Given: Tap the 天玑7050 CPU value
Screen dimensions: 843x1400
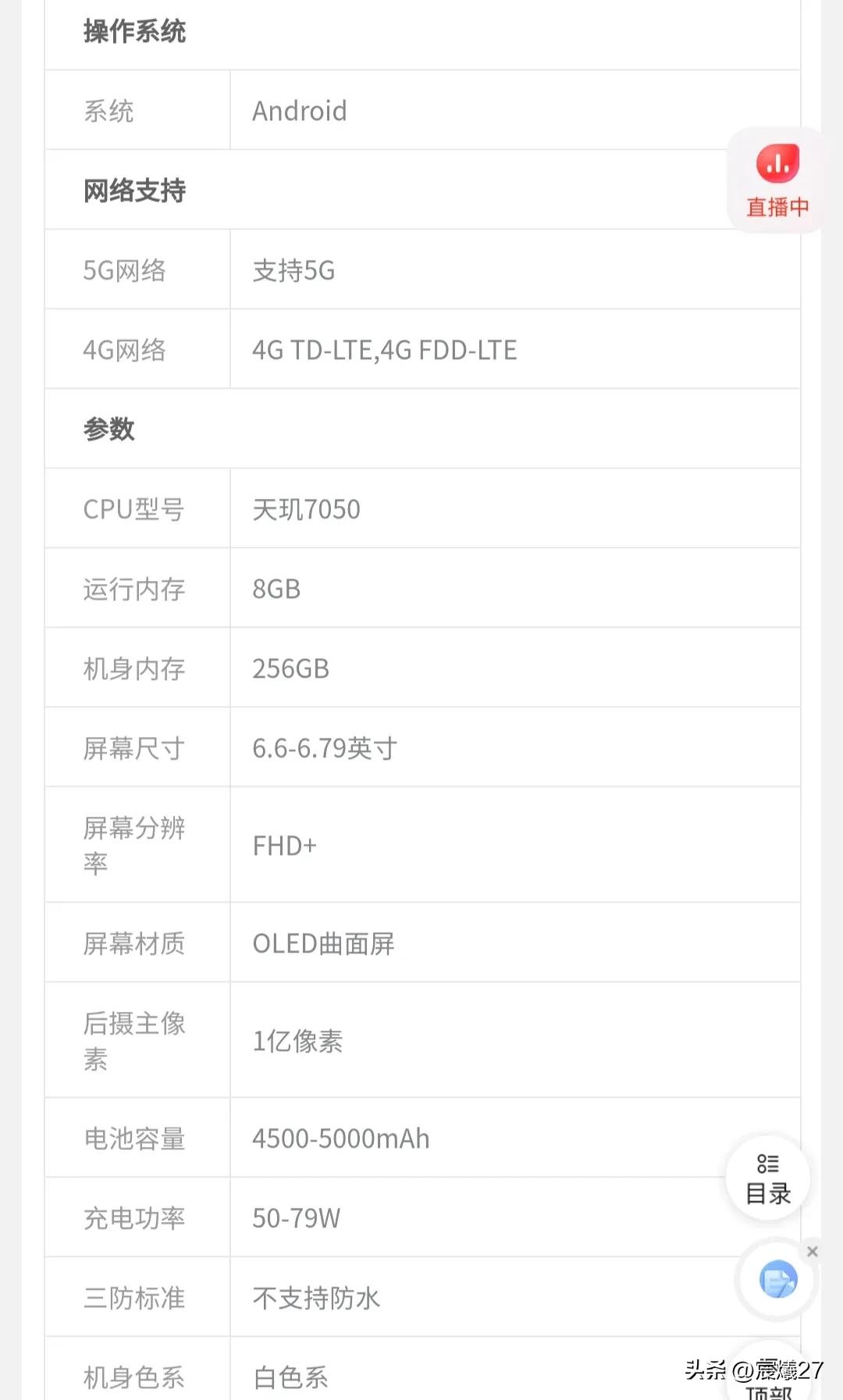Looking at the screenshot, I should (305, 509).
